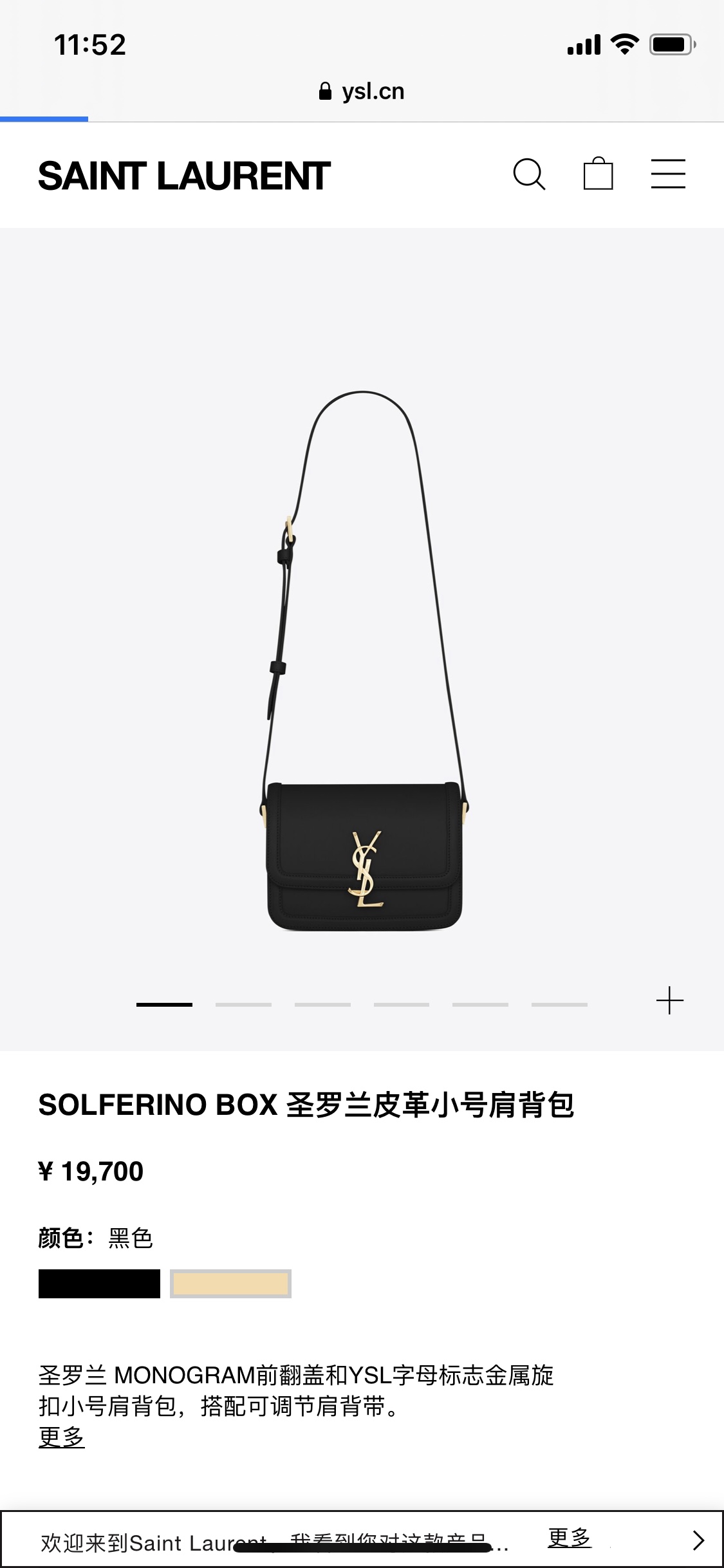Viewport: 724px width, 1568px height.
Task: Tap the arrow on the welcome banner
Action: click(698, 1540)
